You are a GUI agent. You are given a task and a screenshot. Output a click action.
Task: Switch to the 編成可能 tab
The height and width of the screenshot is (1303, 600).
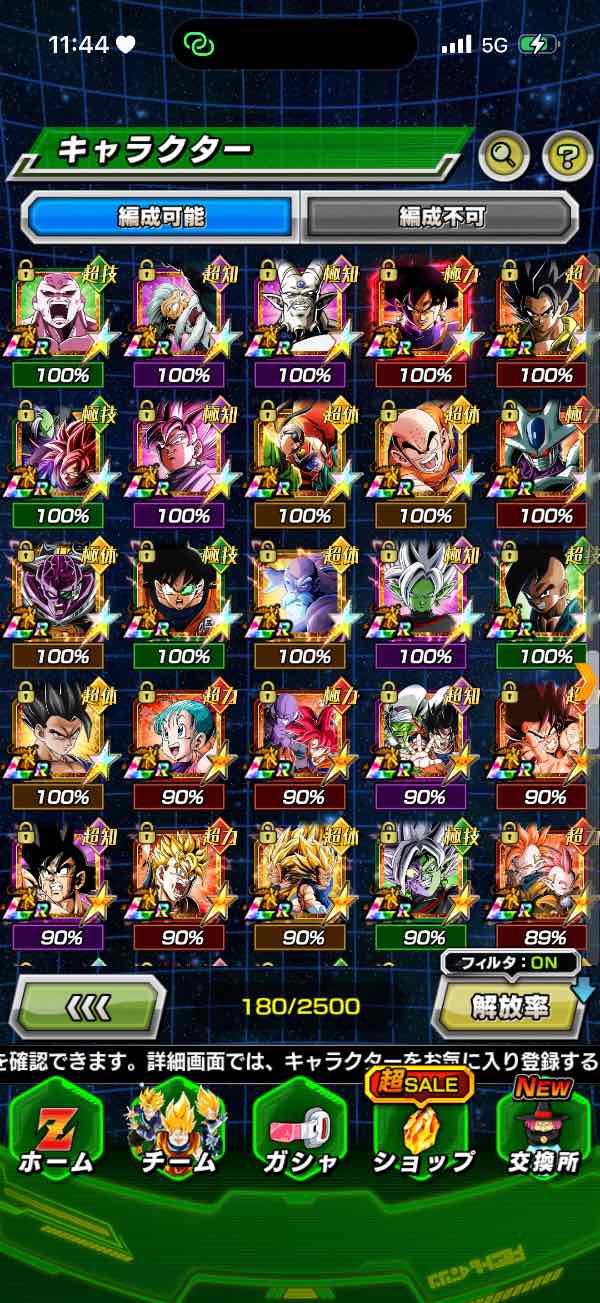[161, 216]
